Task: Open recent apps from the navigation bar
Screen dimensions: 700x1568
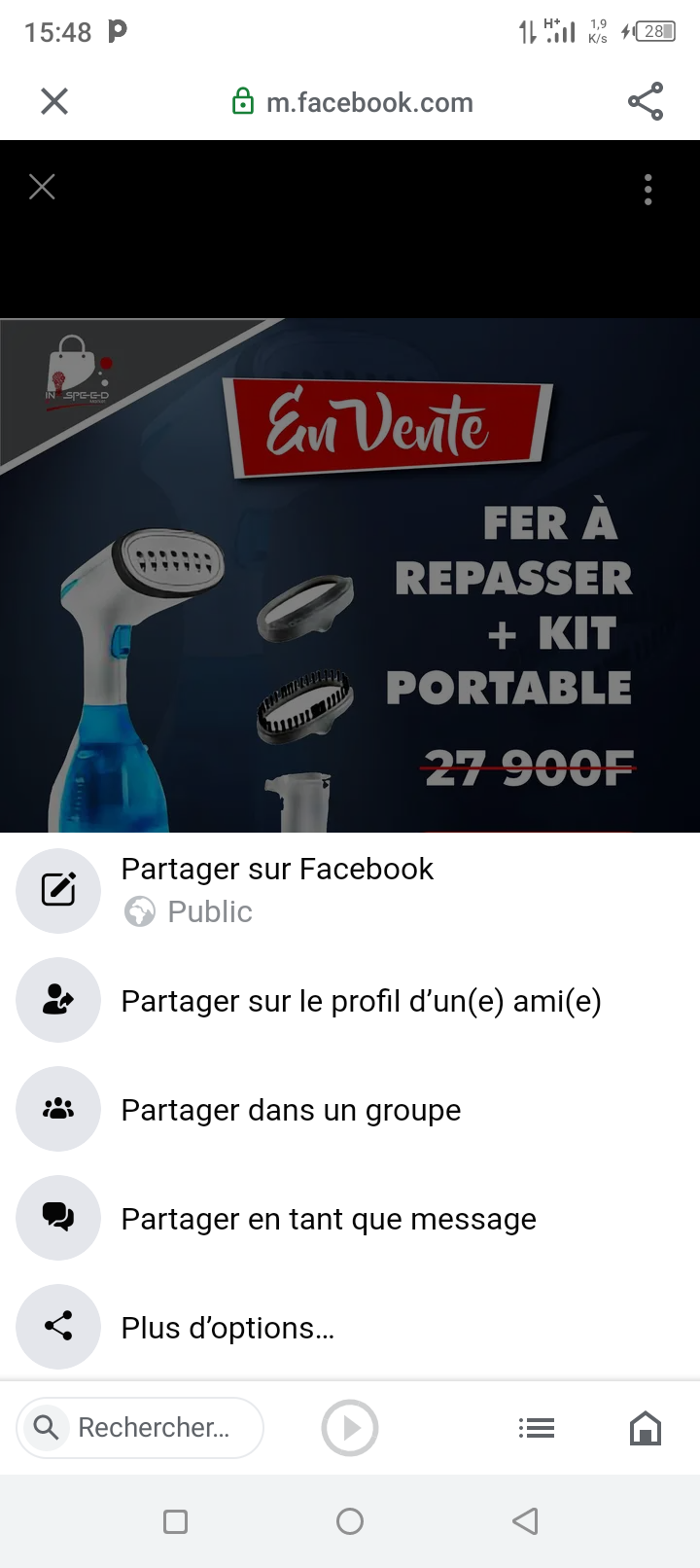Action: (x=176, y=1521)
